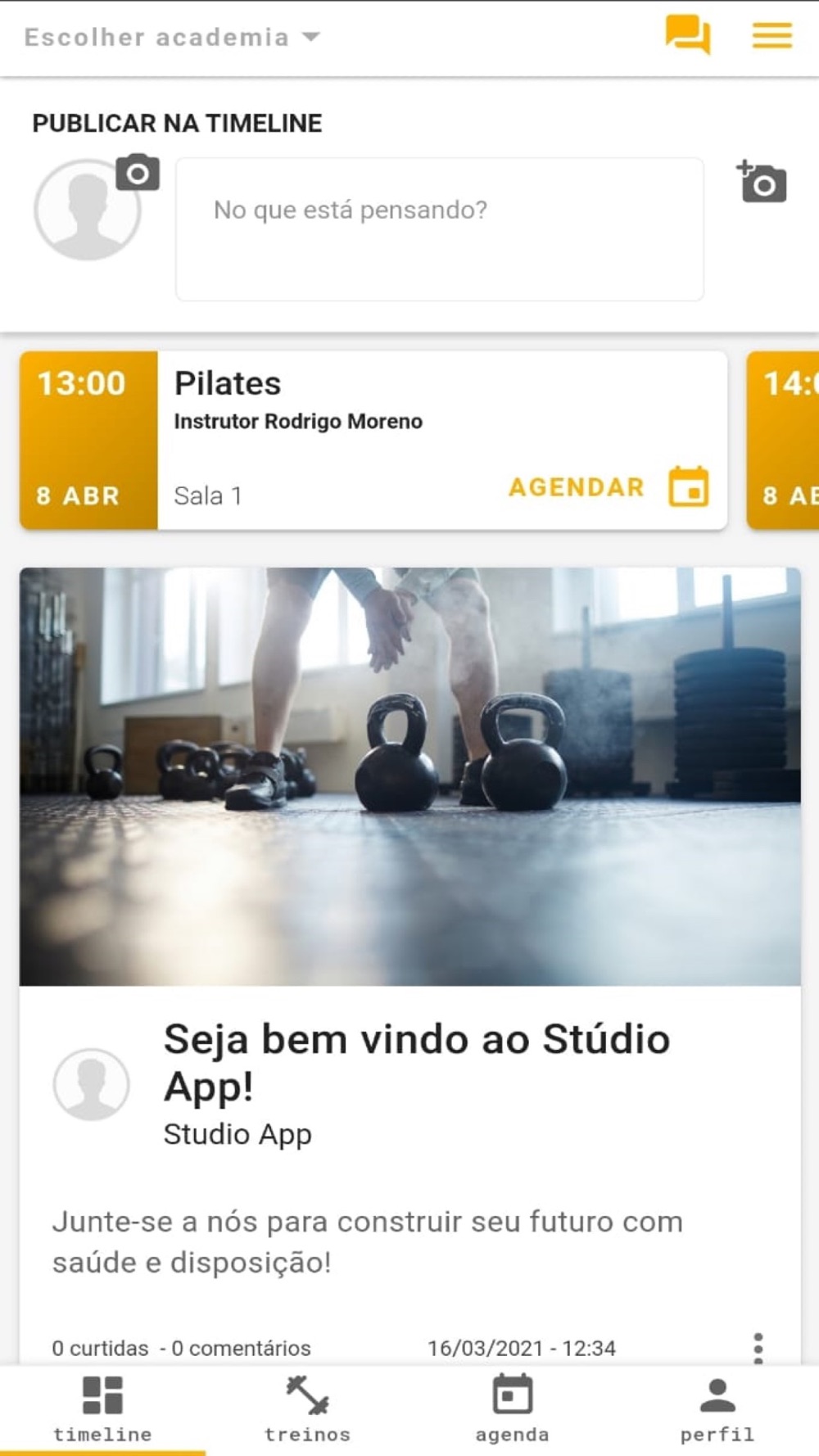Open the Escolher academia dropdown

pyautogui.click(x=172, y=38)
